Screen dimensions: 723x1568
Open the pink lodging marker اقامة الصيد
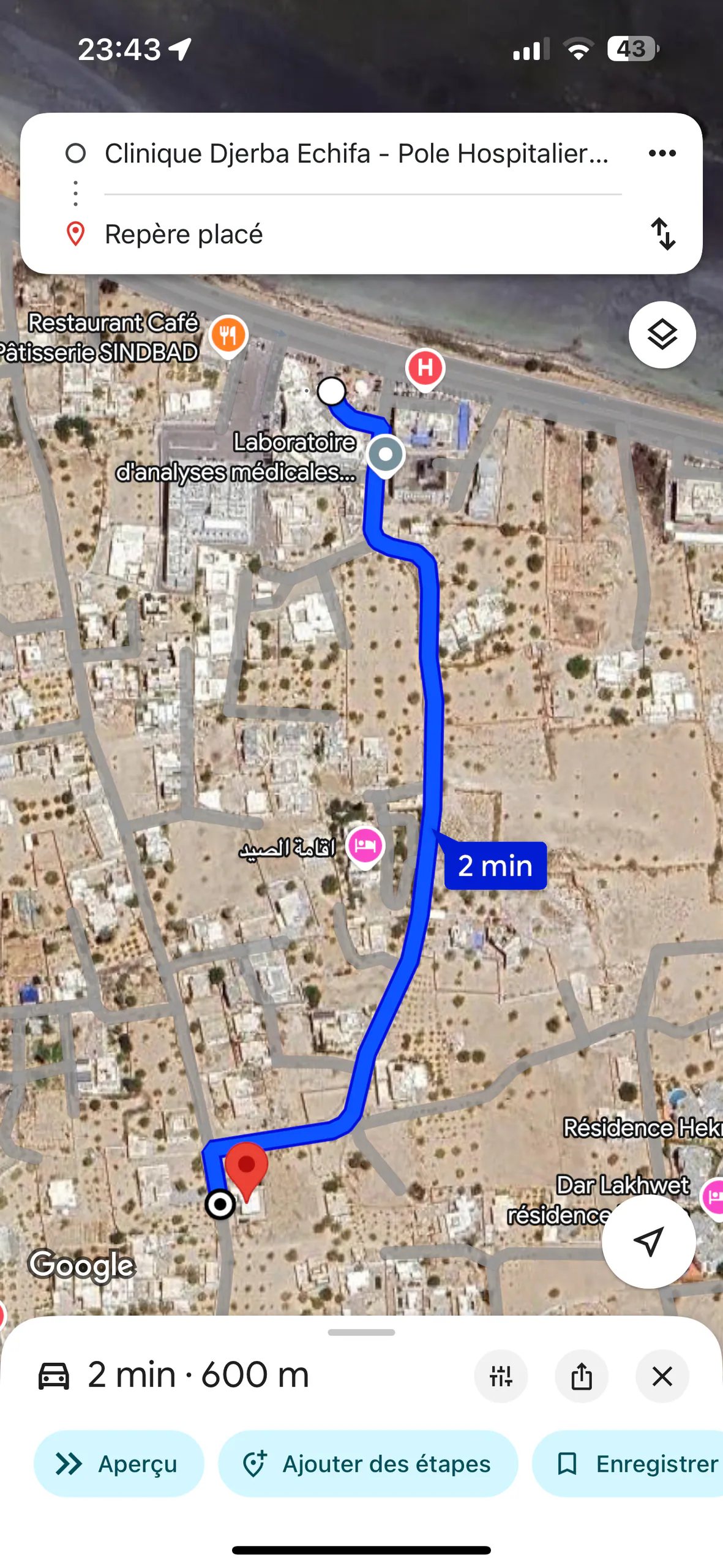pos(365,846)
